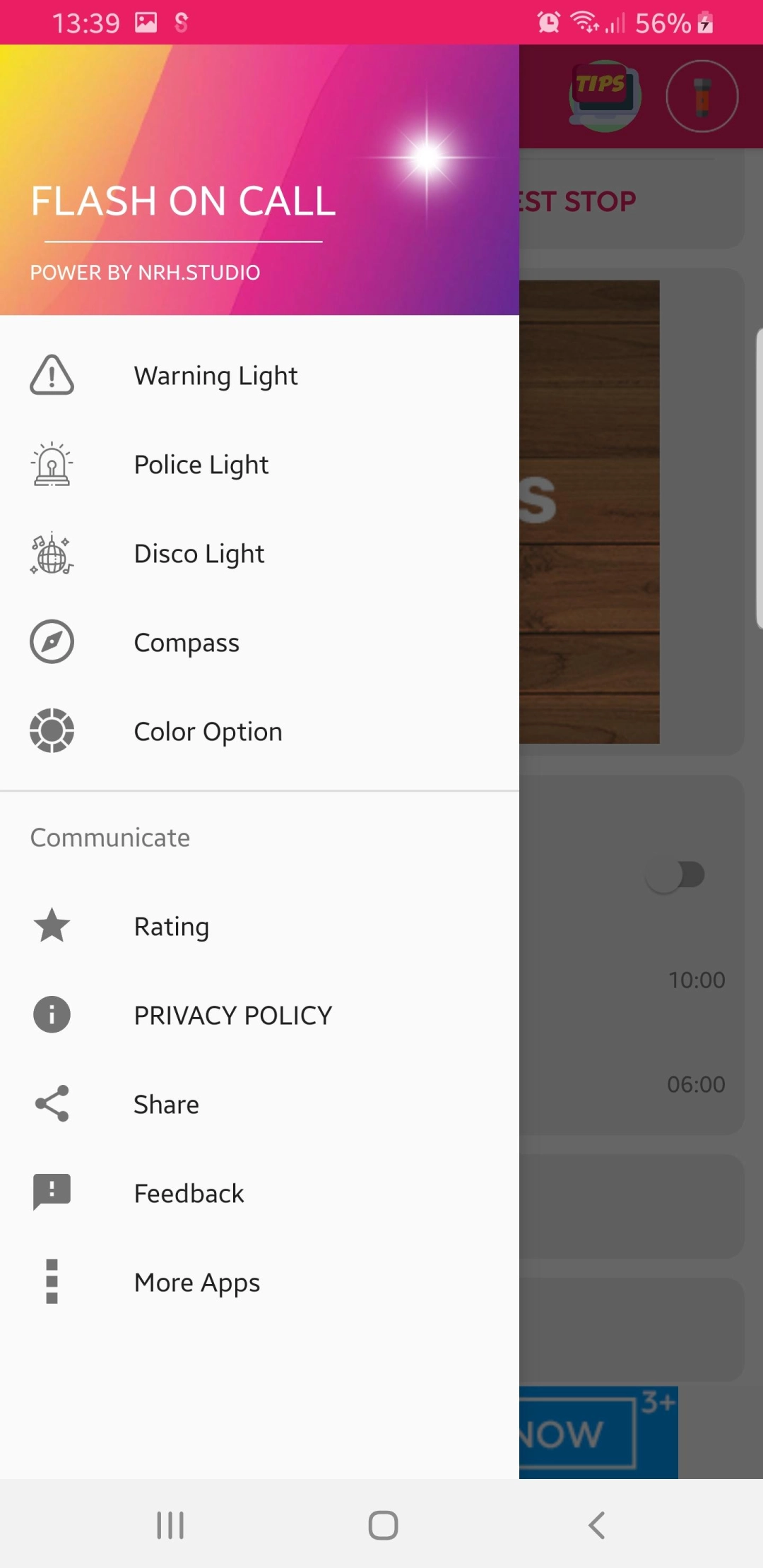Viewport: 763px width, 1568px height.
Task: Open recent apps from navigation bar
Action: tap(170, 1525)
